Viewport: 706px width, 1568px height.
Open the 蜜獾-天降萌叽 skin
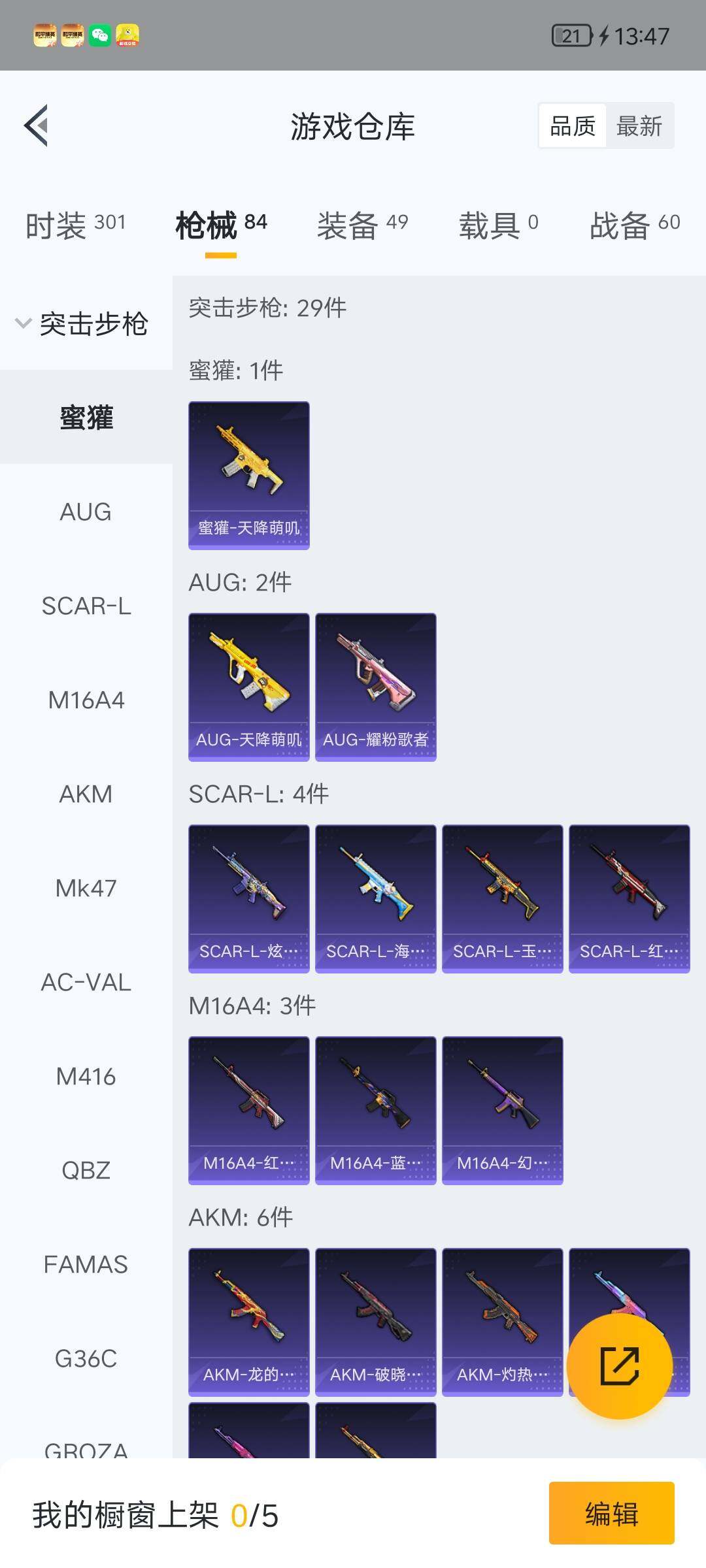pos(248,475)
